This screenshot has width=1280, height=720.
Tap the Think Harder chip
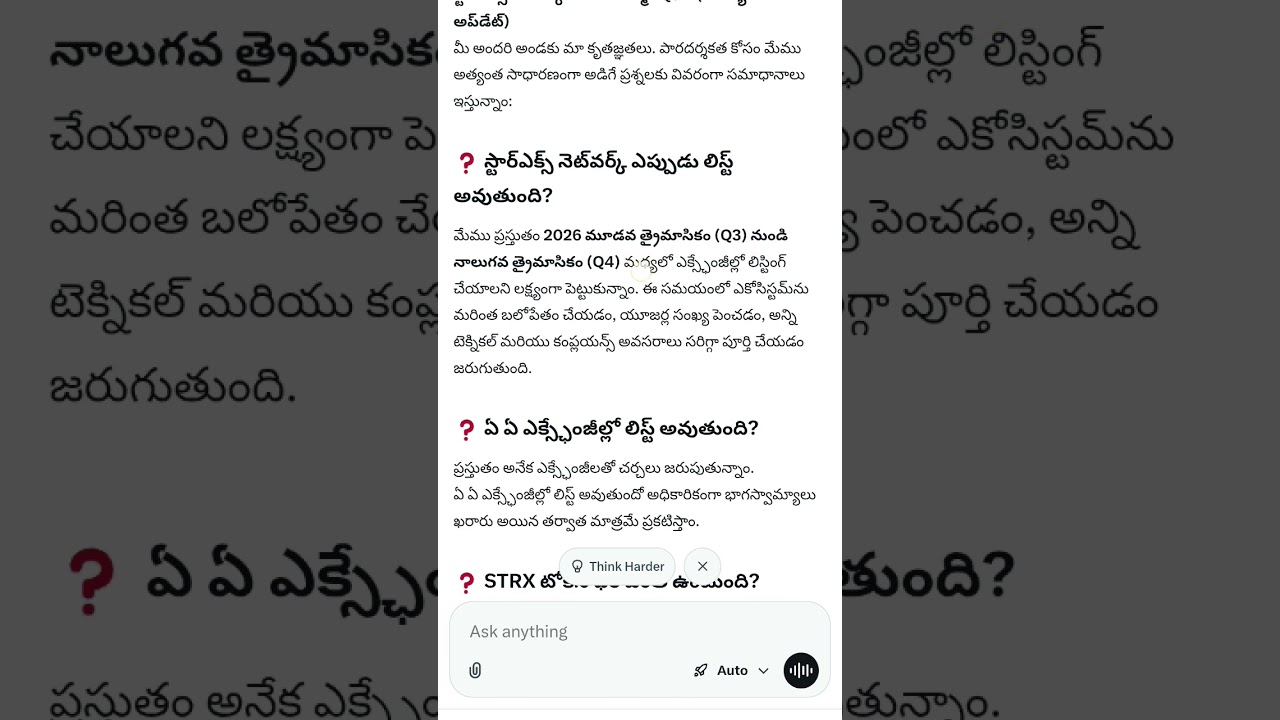click(617, 566)
